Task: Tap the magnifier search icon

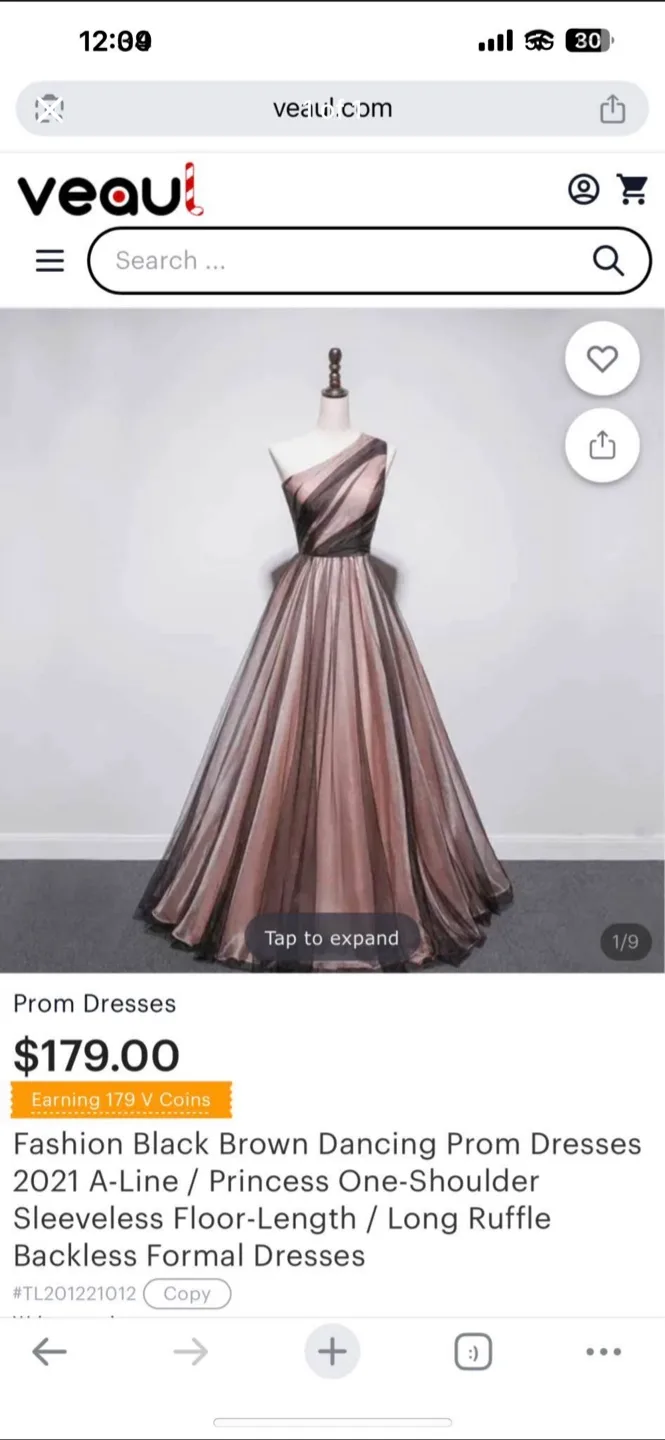Action: point(608,261)
